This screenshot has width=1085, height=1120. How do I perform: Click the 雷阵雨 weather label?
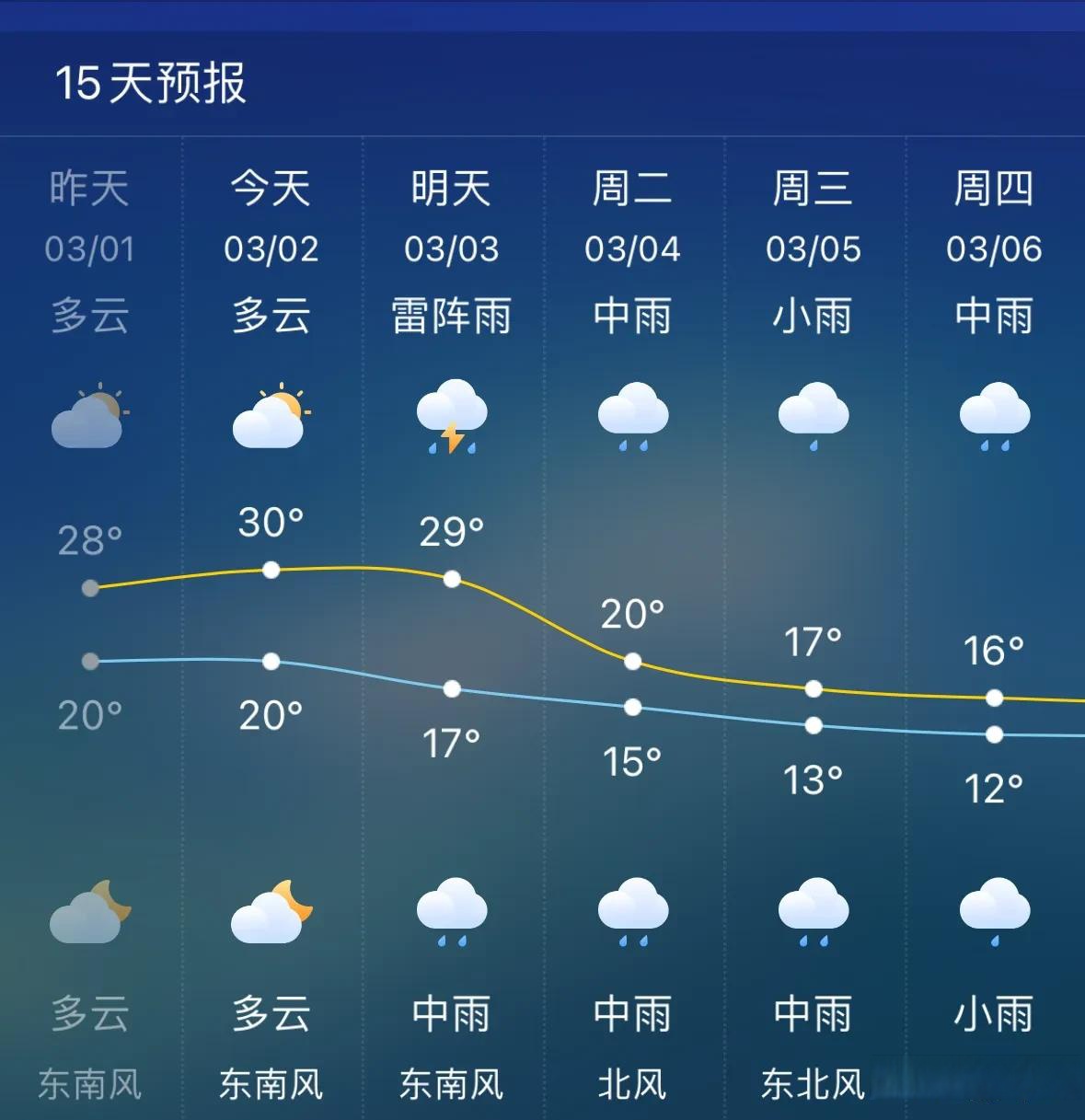pyautogui.click(x=452, y=316)
